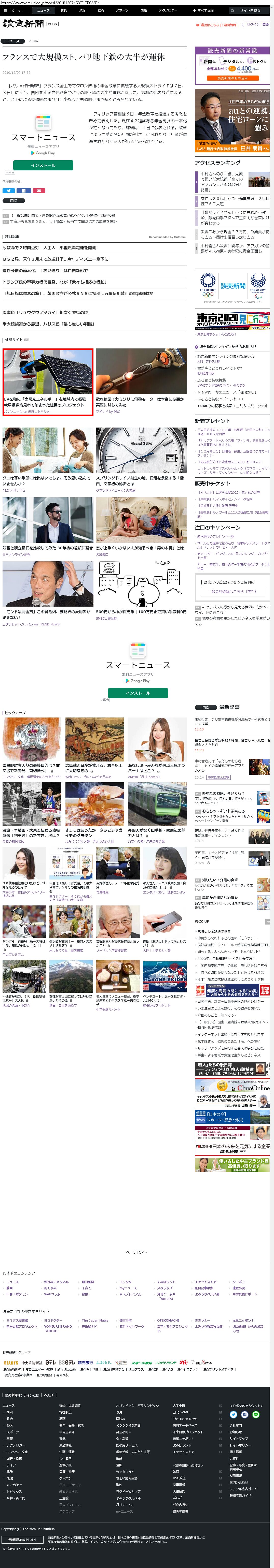This screenshot has width=274, height=1568.
Task: Tap the サイト内検索 search box
Action: [x=250, y=10]
